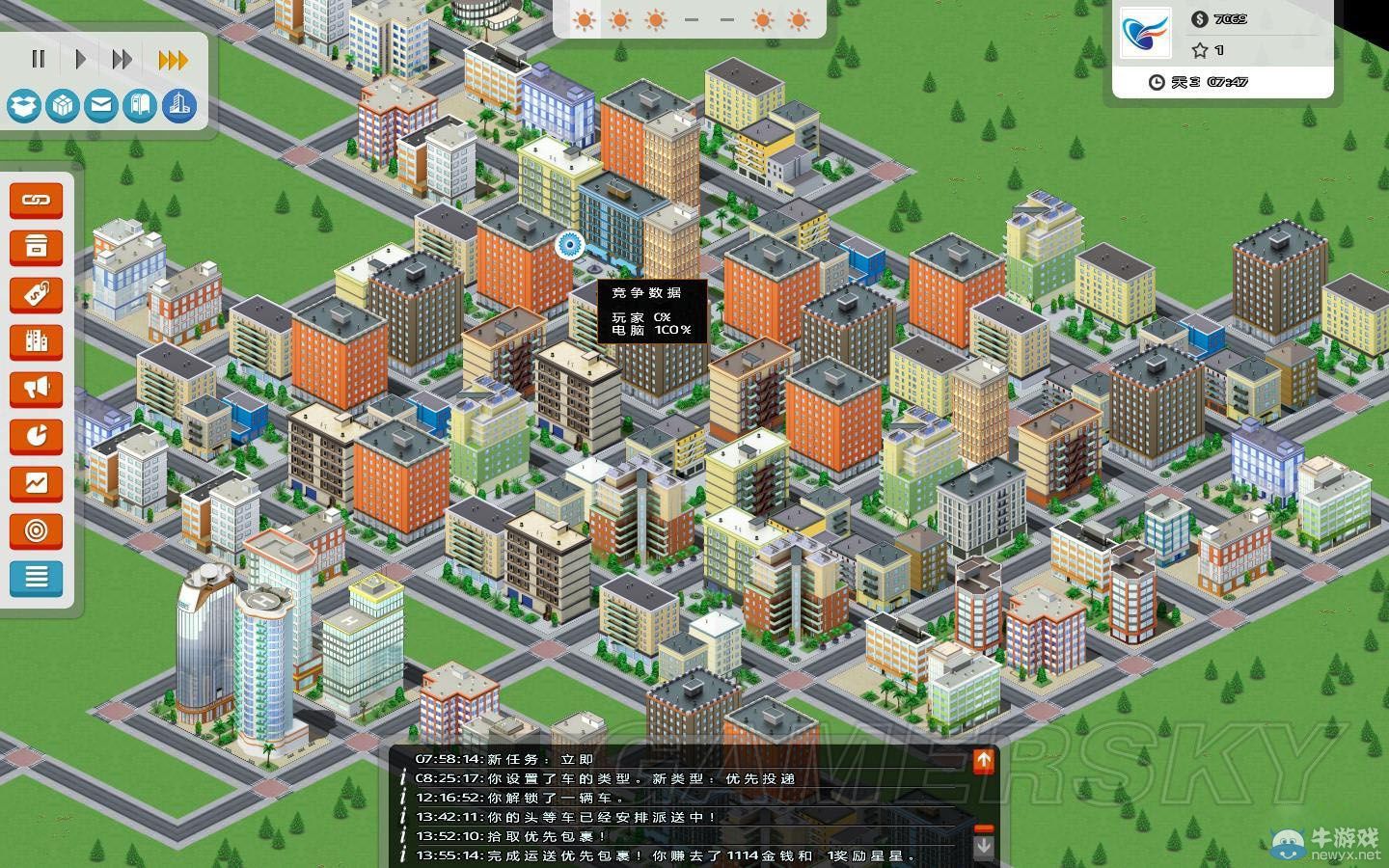Open the price tag menu button
This screenshot has height=868, width=1389.
pyautogui.click(x=37, y=294)
